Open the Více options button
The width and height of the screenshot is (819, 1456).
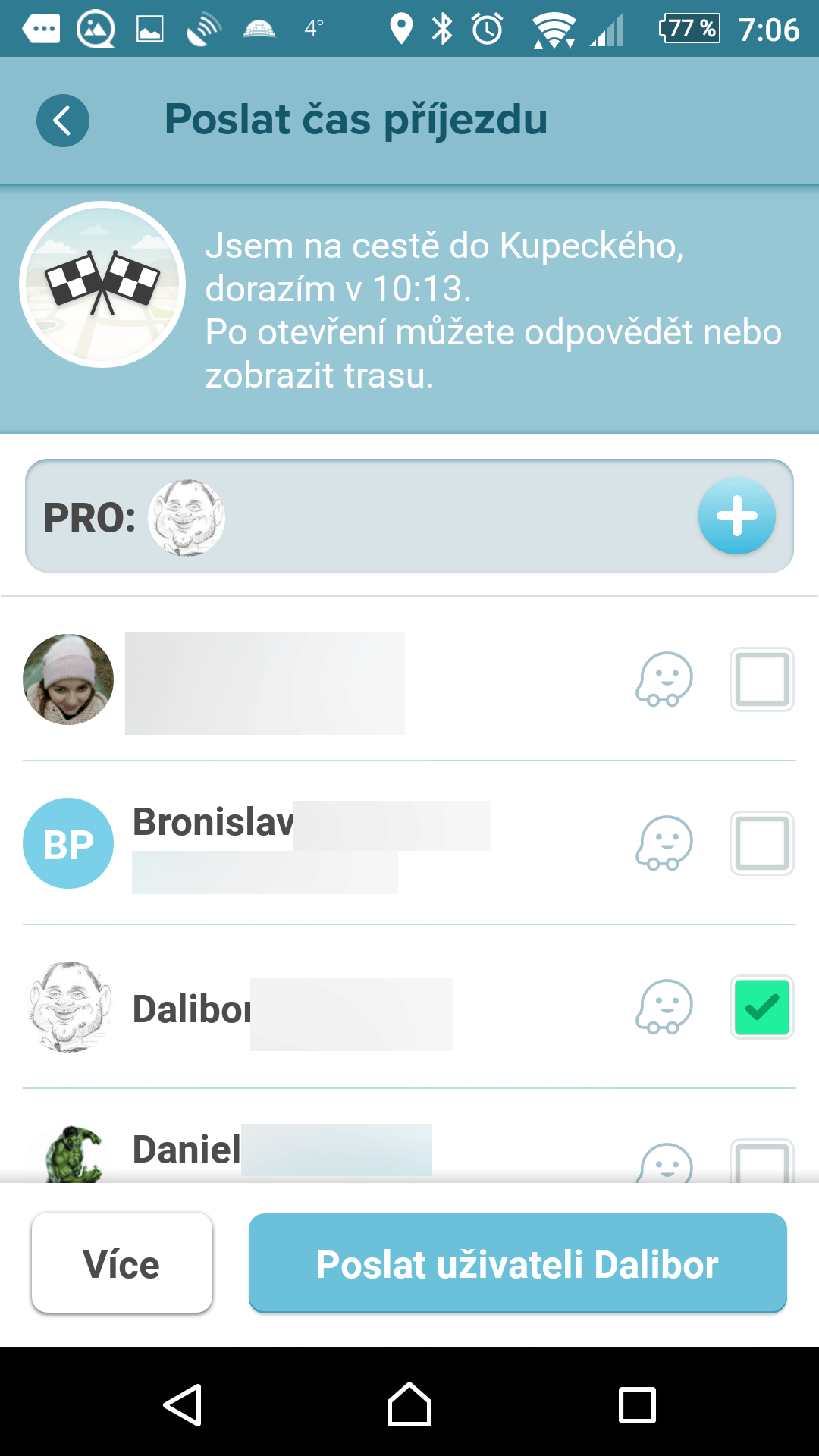pos(122,1263)
